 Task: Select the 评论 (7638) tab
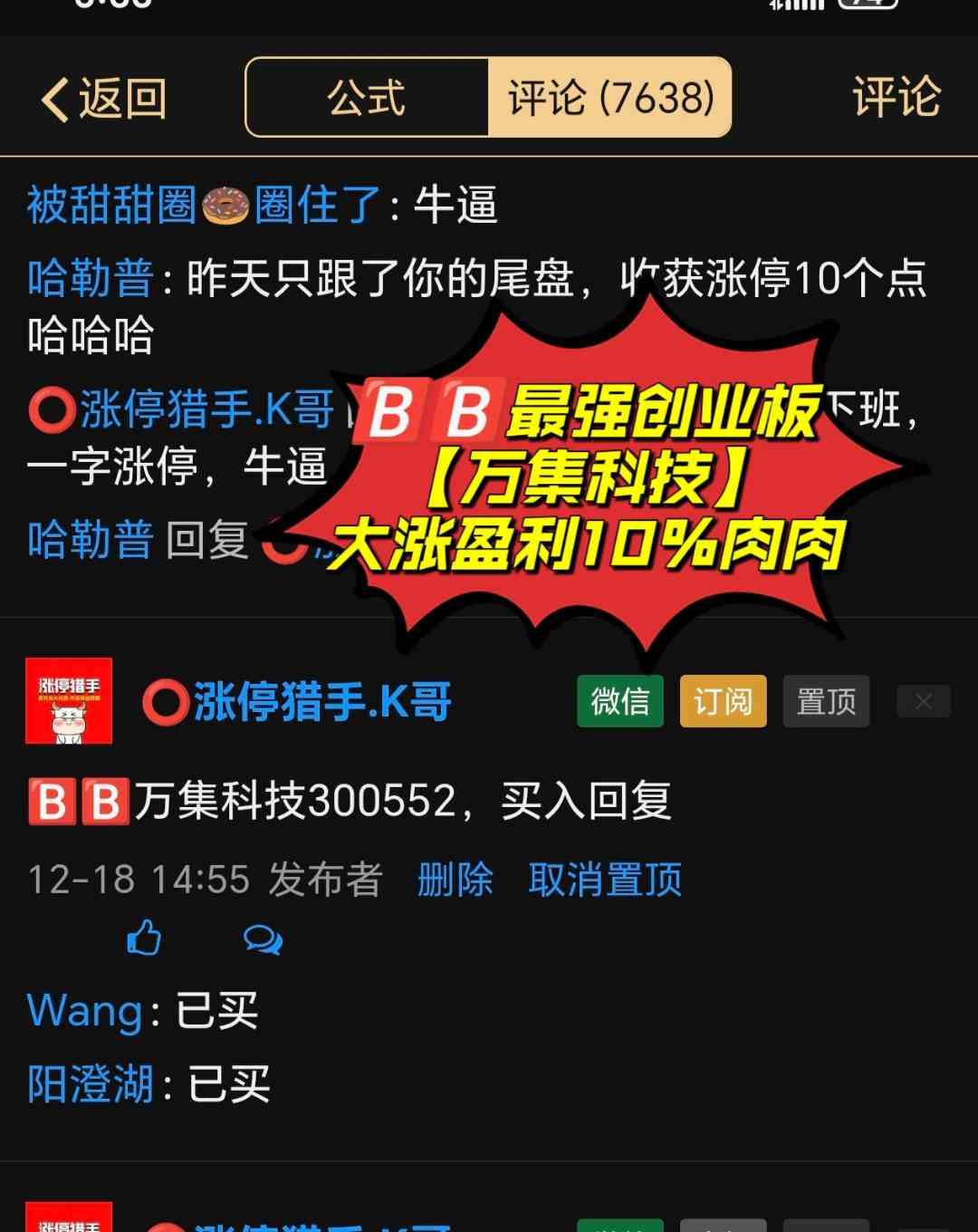tap(609, 98)
